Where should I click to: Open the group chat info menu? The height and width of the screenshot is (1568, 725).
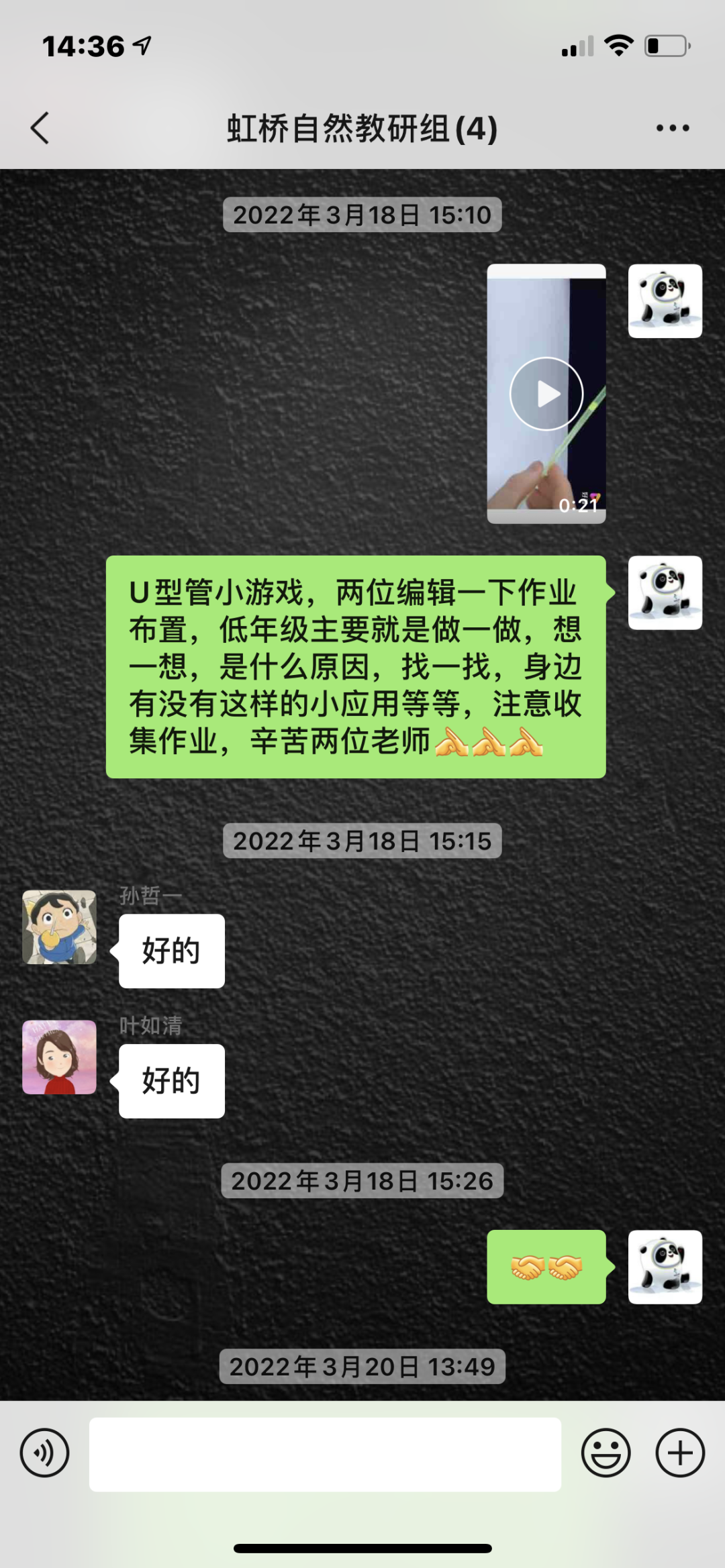(672, 127)
